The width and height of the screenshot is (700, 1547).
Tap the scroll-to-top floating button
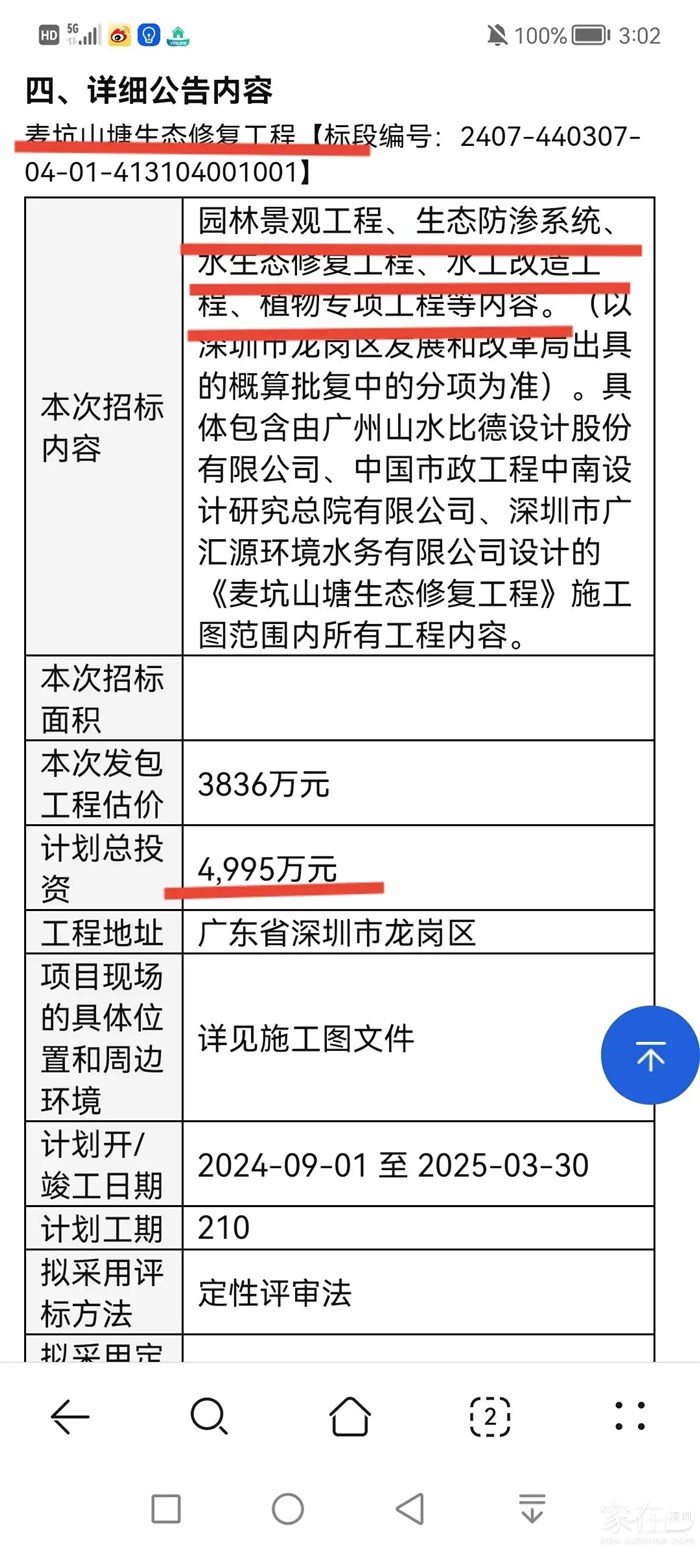pos(650,1055)
